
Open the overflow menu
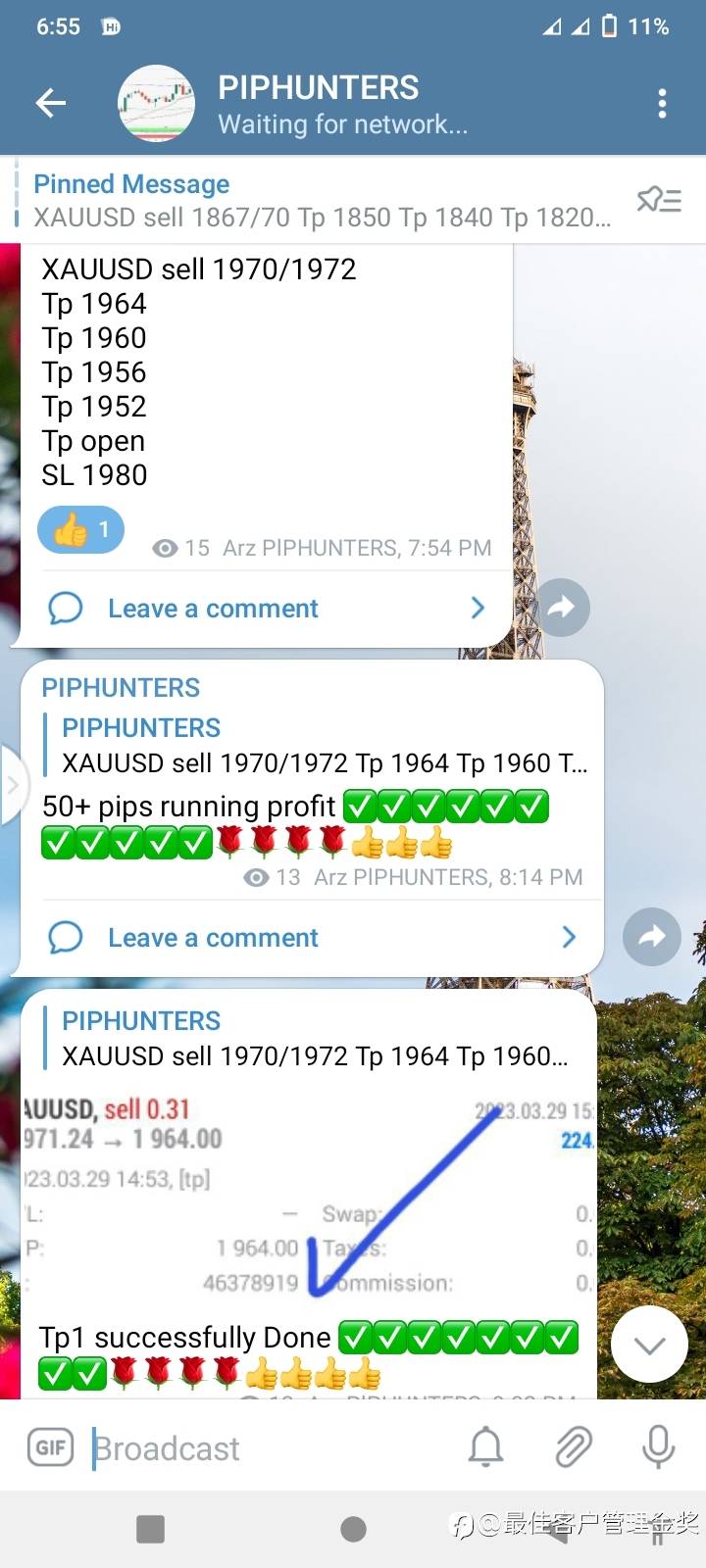663,103
